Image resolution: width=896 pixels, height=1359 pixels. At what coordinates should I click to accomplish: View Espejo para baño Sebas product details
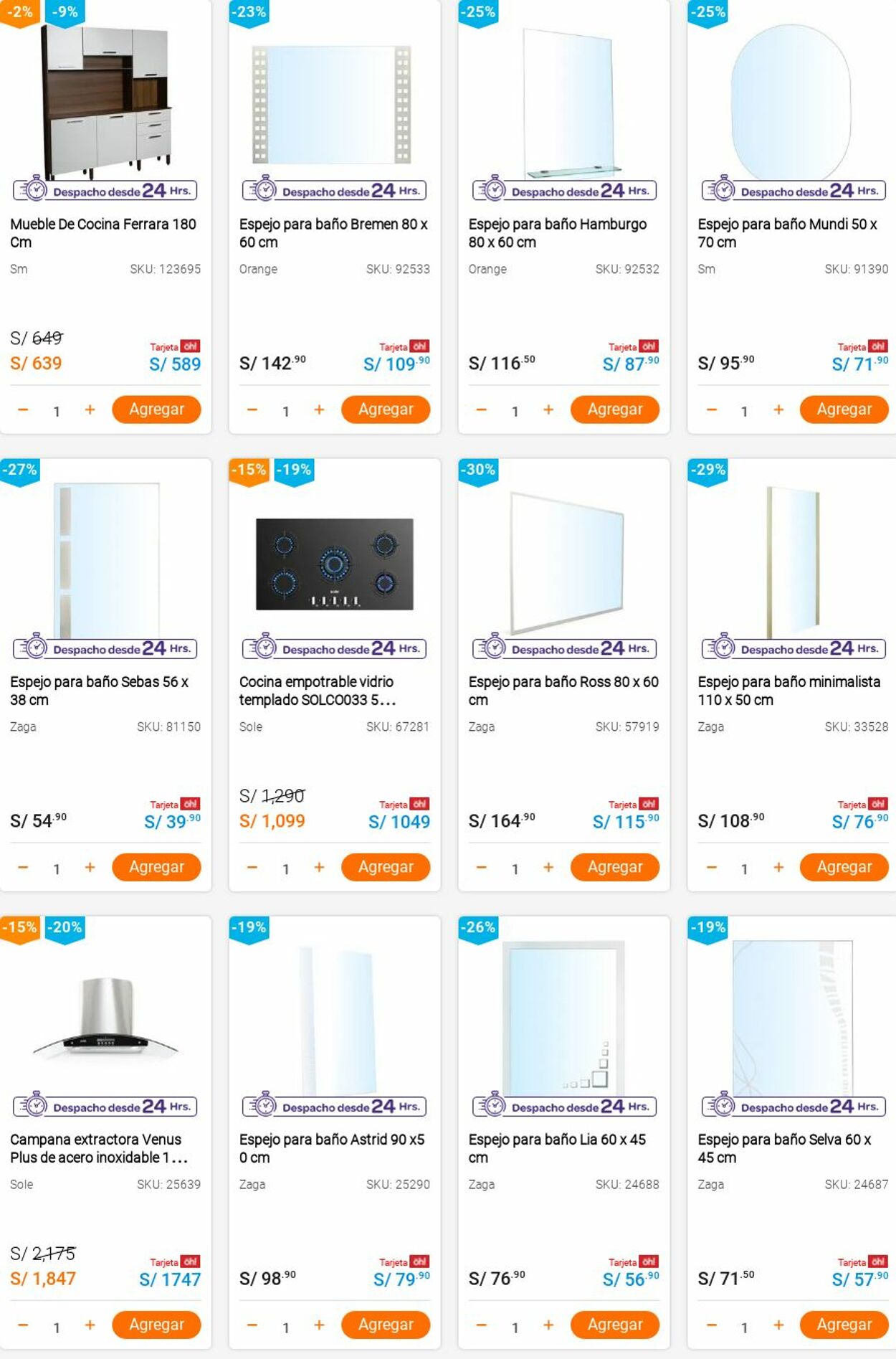coord(99,691)
